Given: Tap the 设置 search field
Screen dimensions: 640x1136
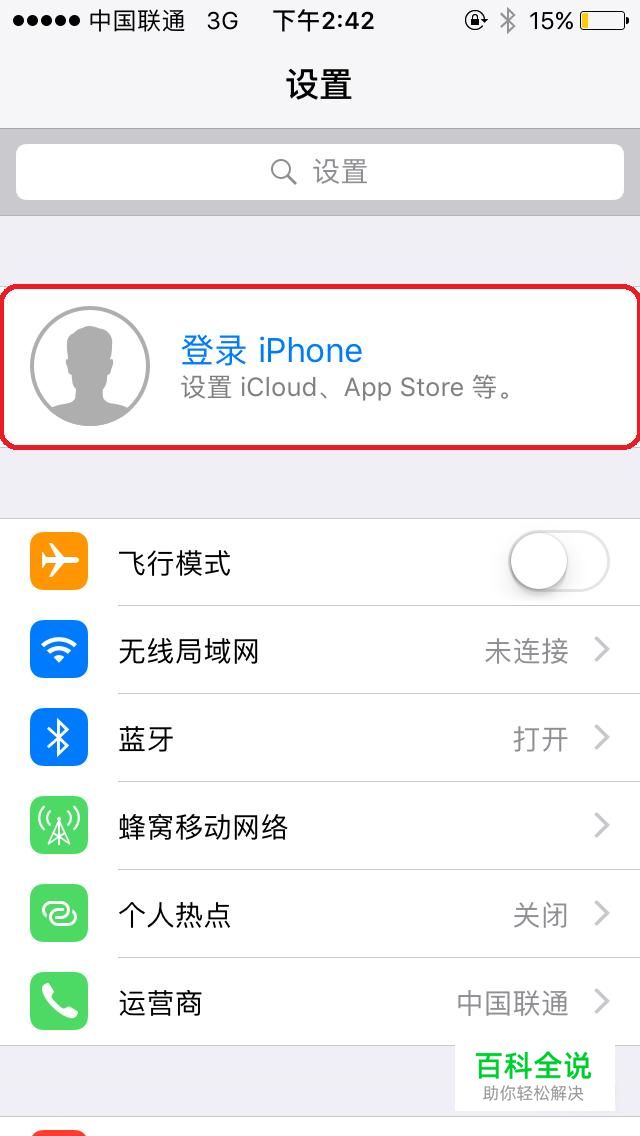Looking at the screenshot, I should pos(320,172).
